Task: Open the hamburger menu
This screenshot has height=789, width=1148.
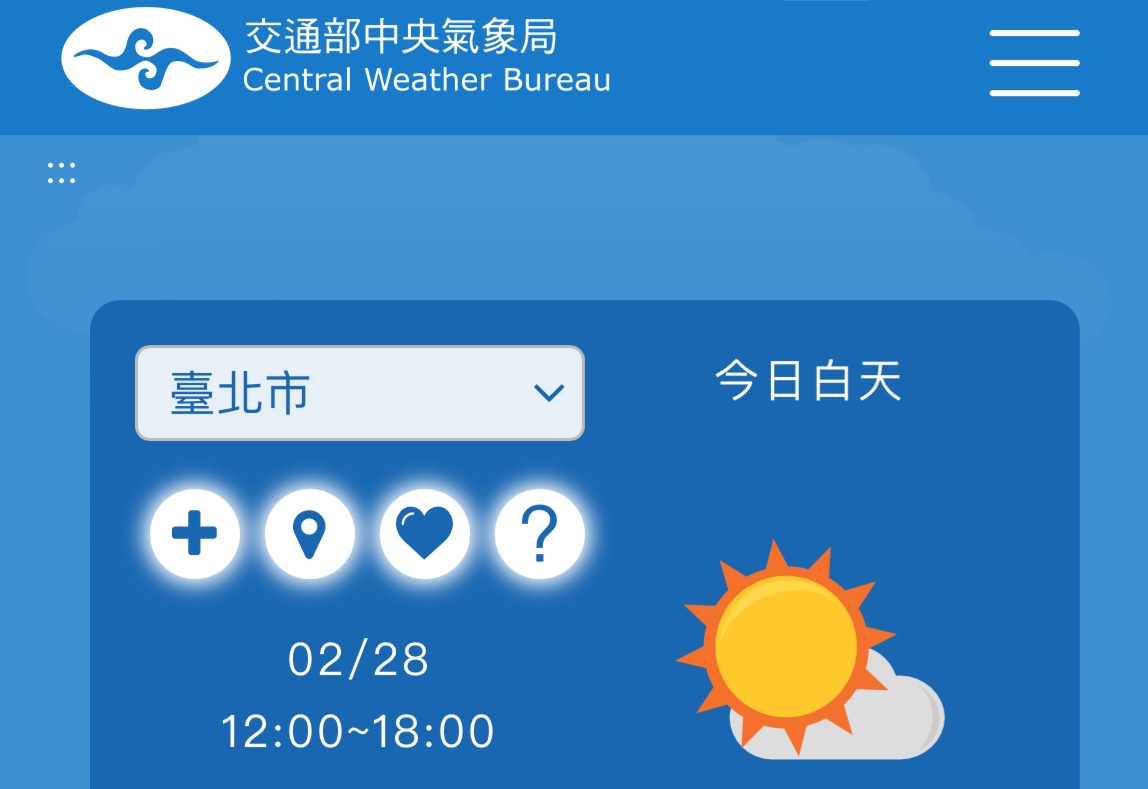Action: coord(1034,63)
